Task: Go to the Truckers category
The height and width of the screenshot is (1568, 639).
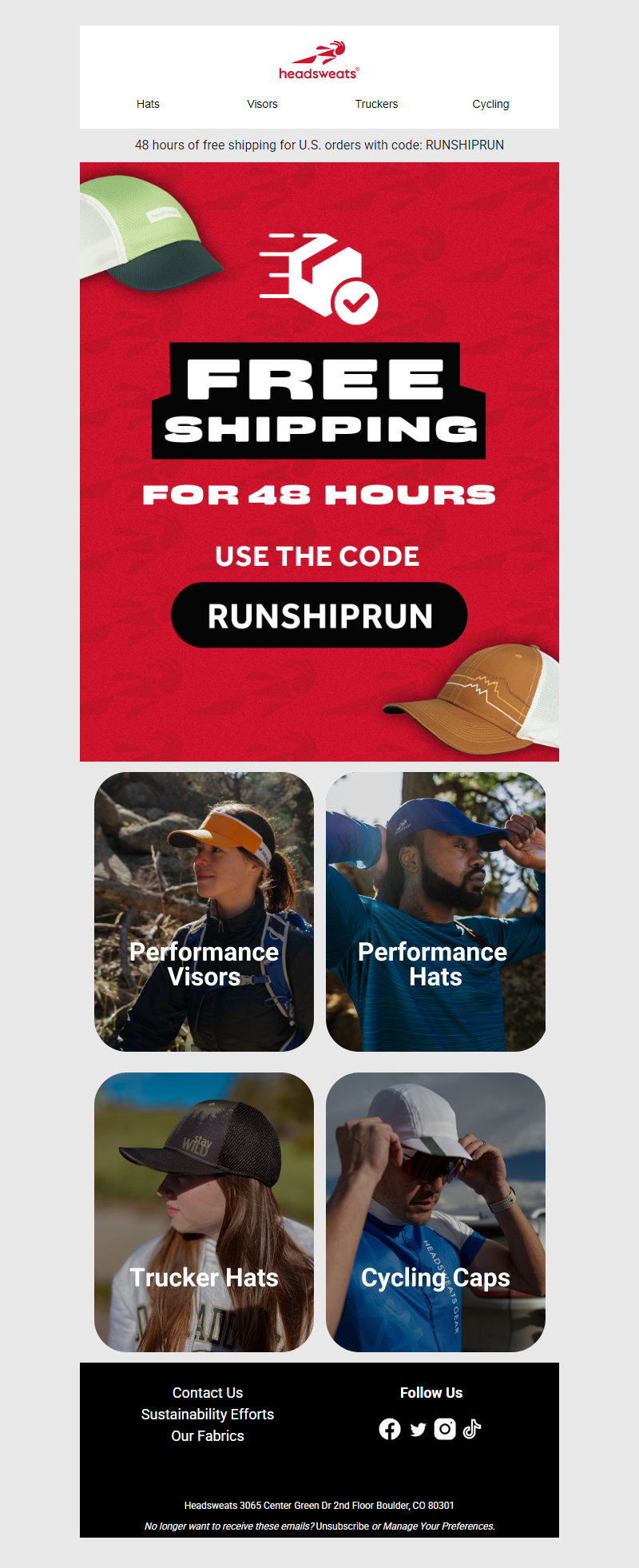Action: (376, 104)
